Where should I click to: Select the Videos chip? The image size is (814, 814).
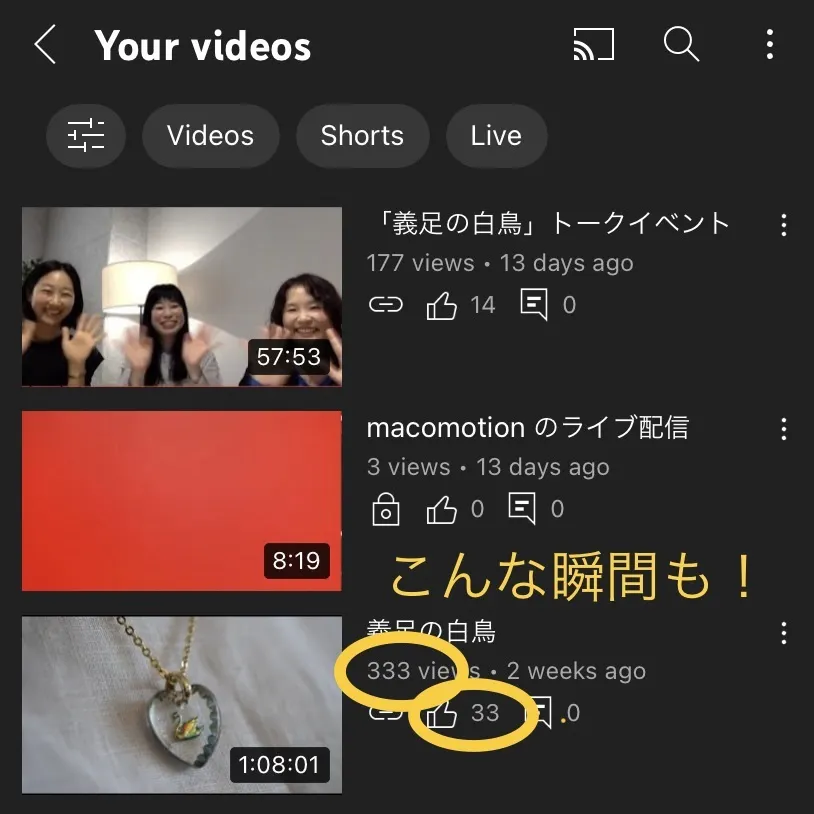coord(210,136)
